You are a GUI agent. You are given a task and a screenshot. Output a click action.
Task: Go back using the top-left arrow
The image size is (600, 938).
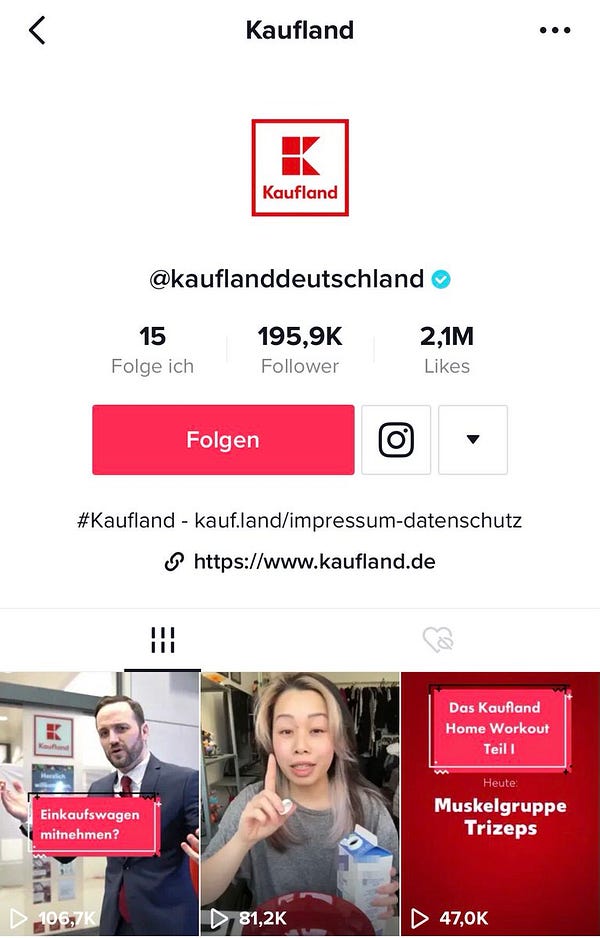(x=37, y=30)
